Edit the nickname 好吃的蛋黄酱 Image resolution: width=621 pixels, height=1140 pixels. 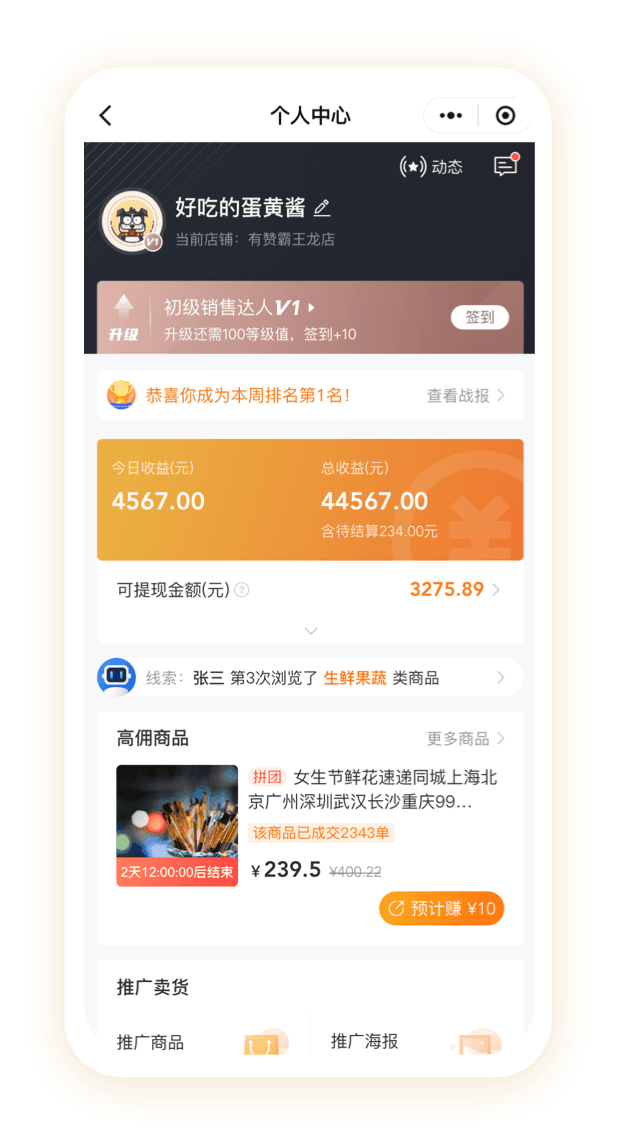pyautogui.click(x=322, y=208)
